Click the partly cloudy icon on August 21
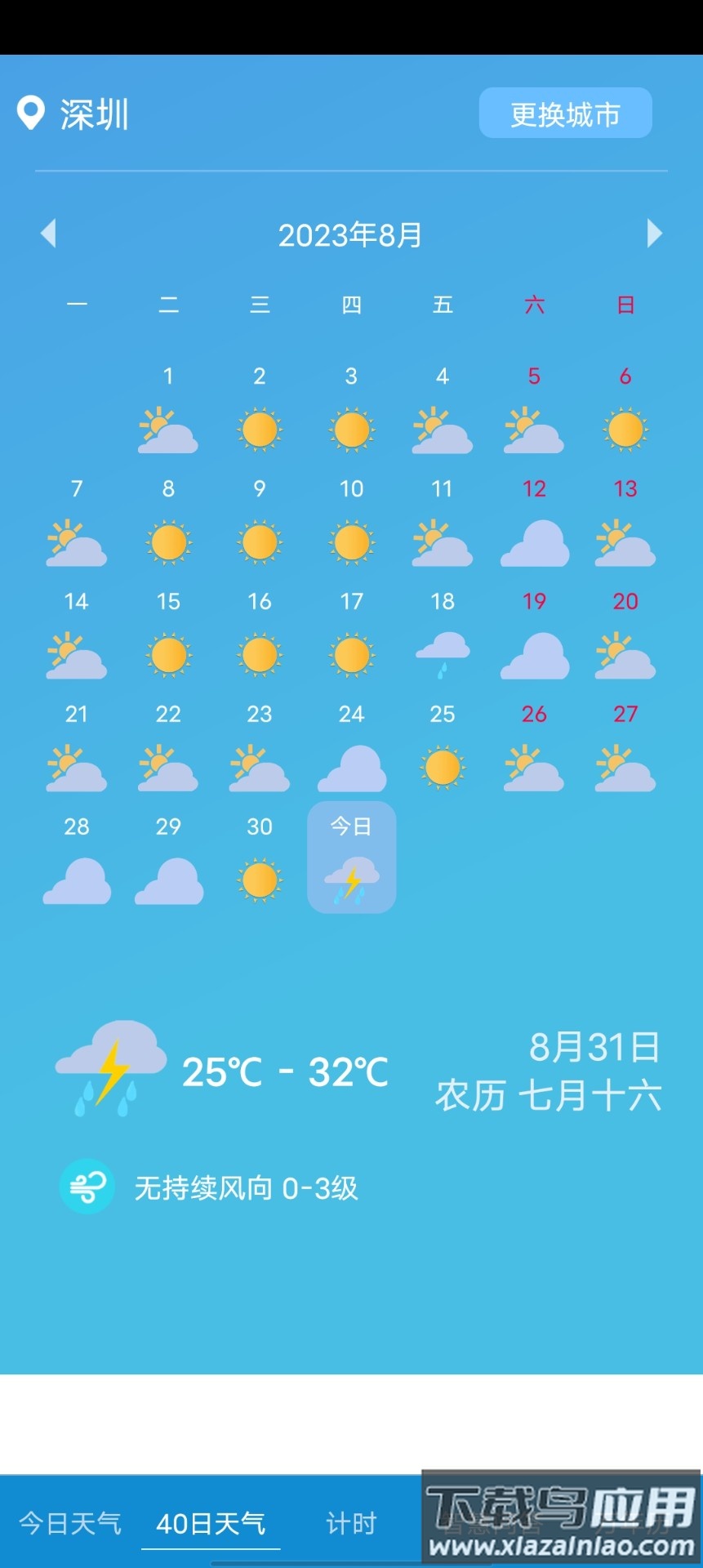703x1568 pixels. (77, 766)
